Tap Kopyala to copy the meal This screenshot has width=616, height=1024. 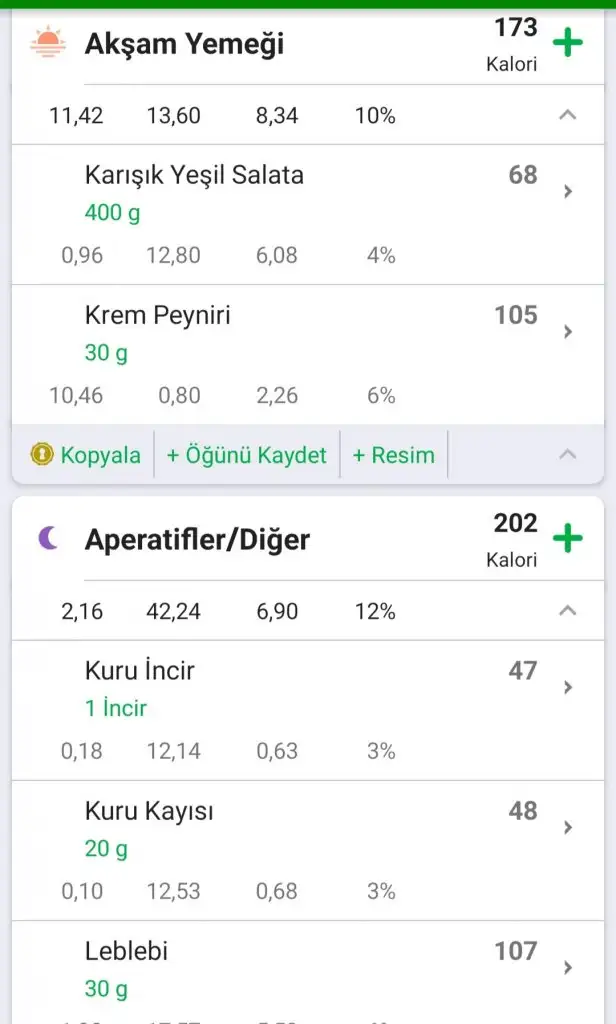[x=86, y=455]
